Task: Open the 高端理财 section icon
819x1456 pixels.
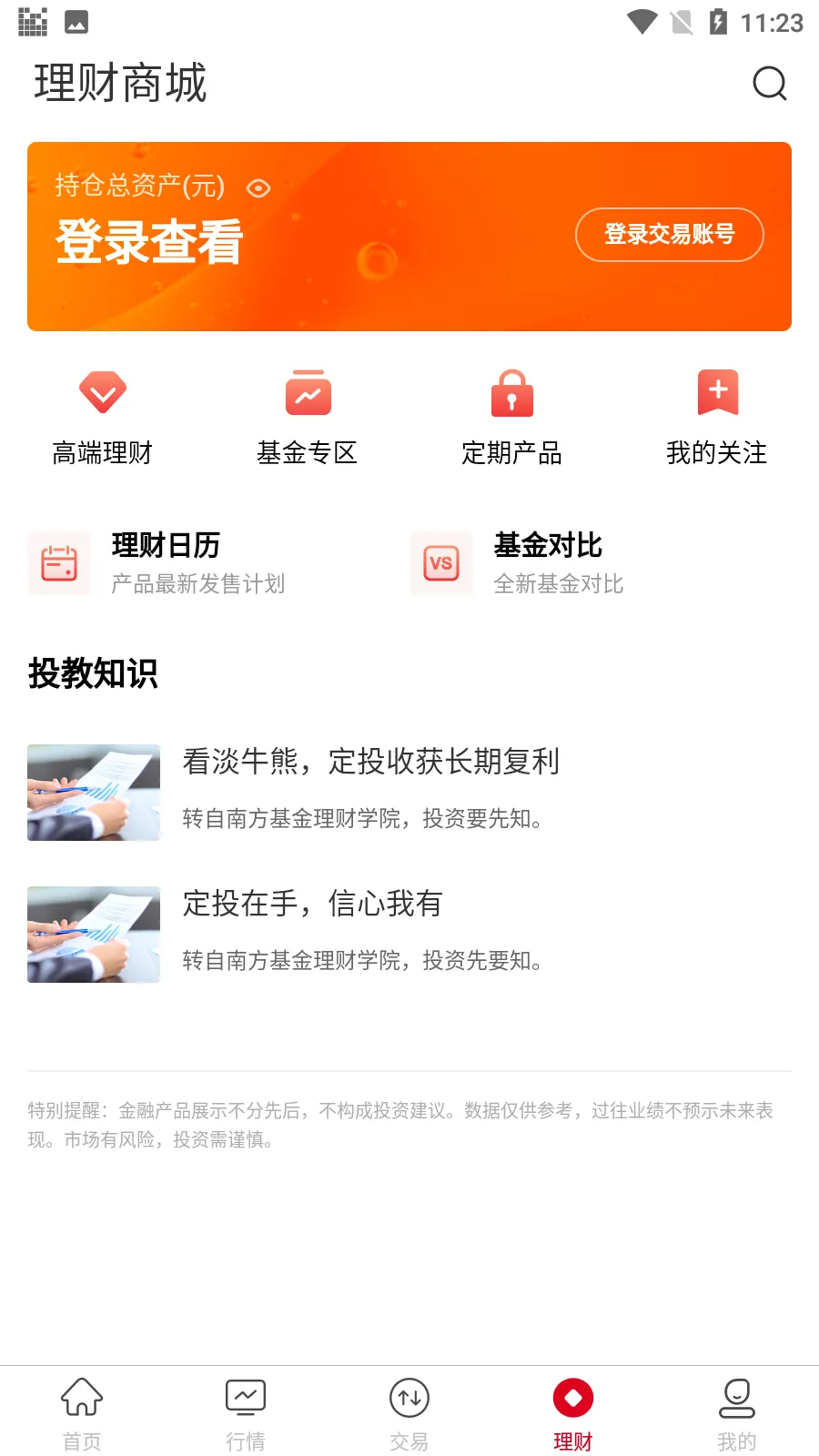Action: point(102,393)
